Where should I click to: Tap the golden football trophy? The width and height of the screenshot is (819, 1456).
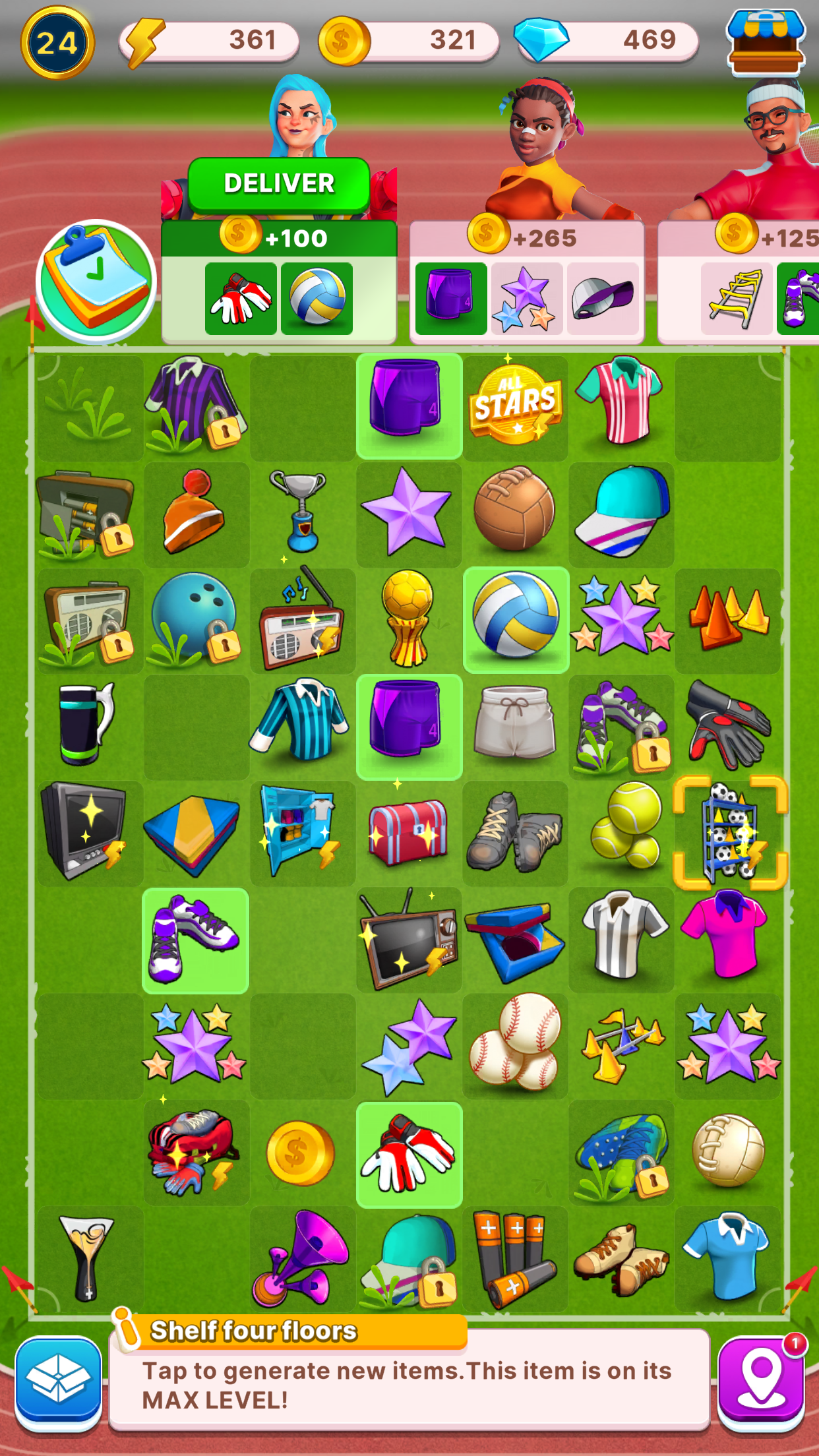coord(409,618)
